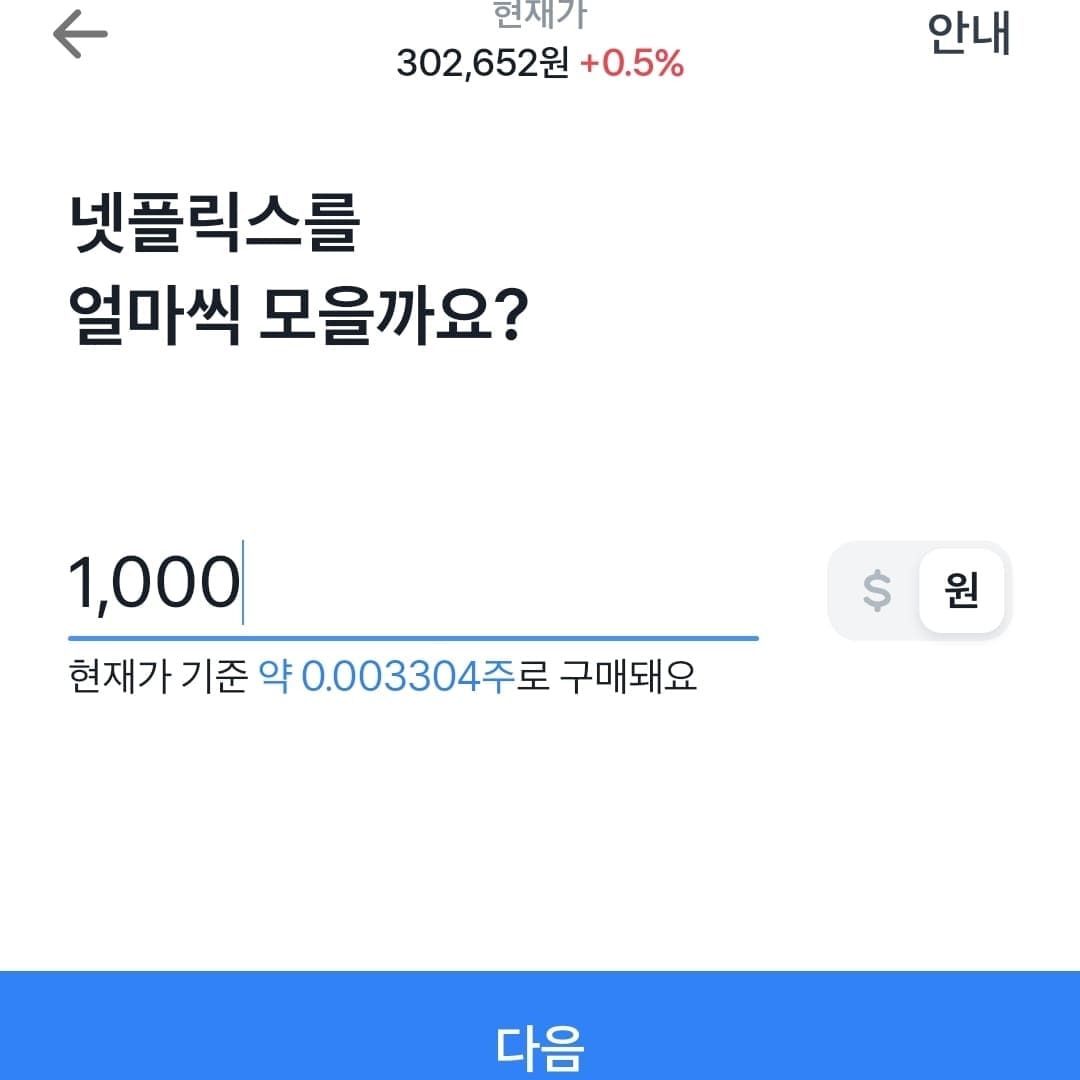Select 원 as the currency

[x=961, y=591]
